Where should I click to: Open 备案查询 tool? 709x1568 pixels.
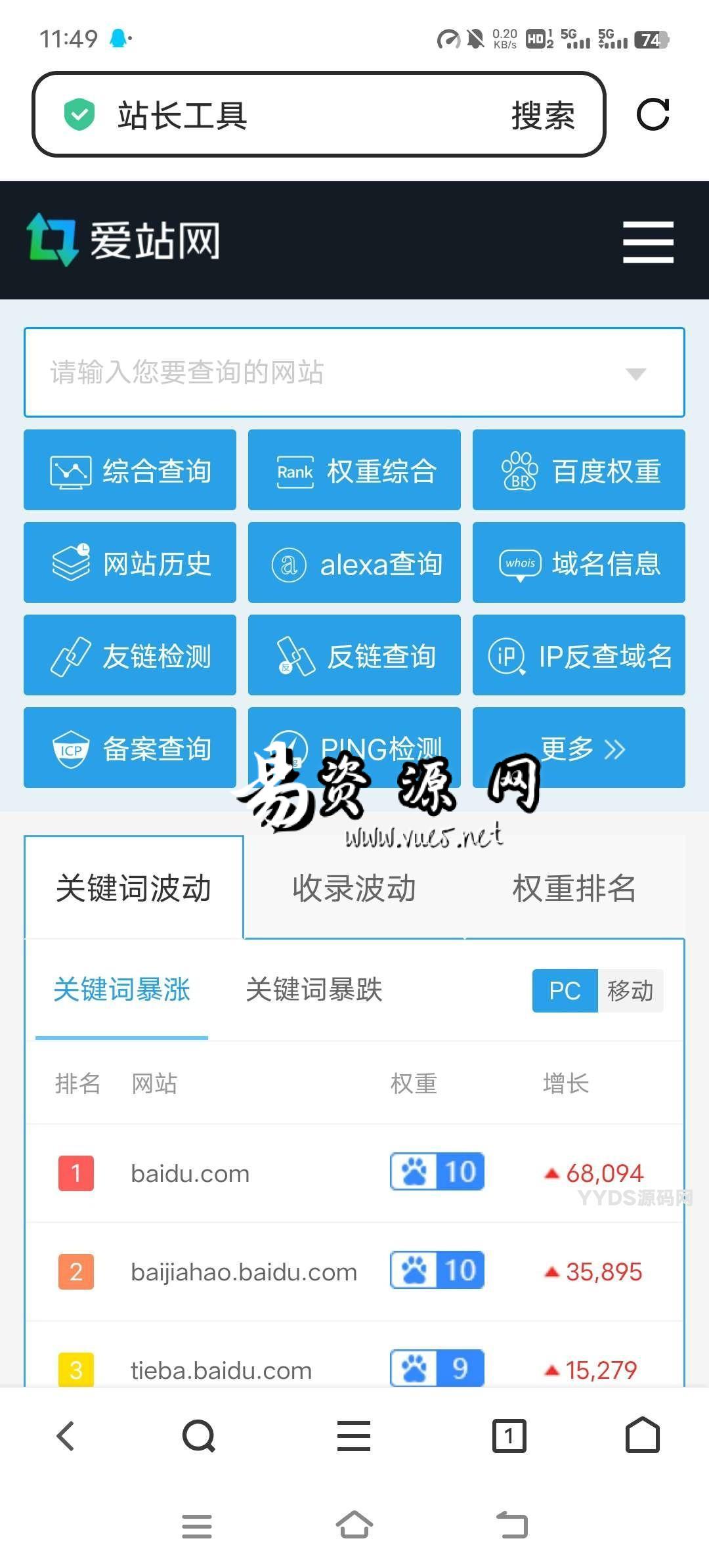[x=130, y=748]
